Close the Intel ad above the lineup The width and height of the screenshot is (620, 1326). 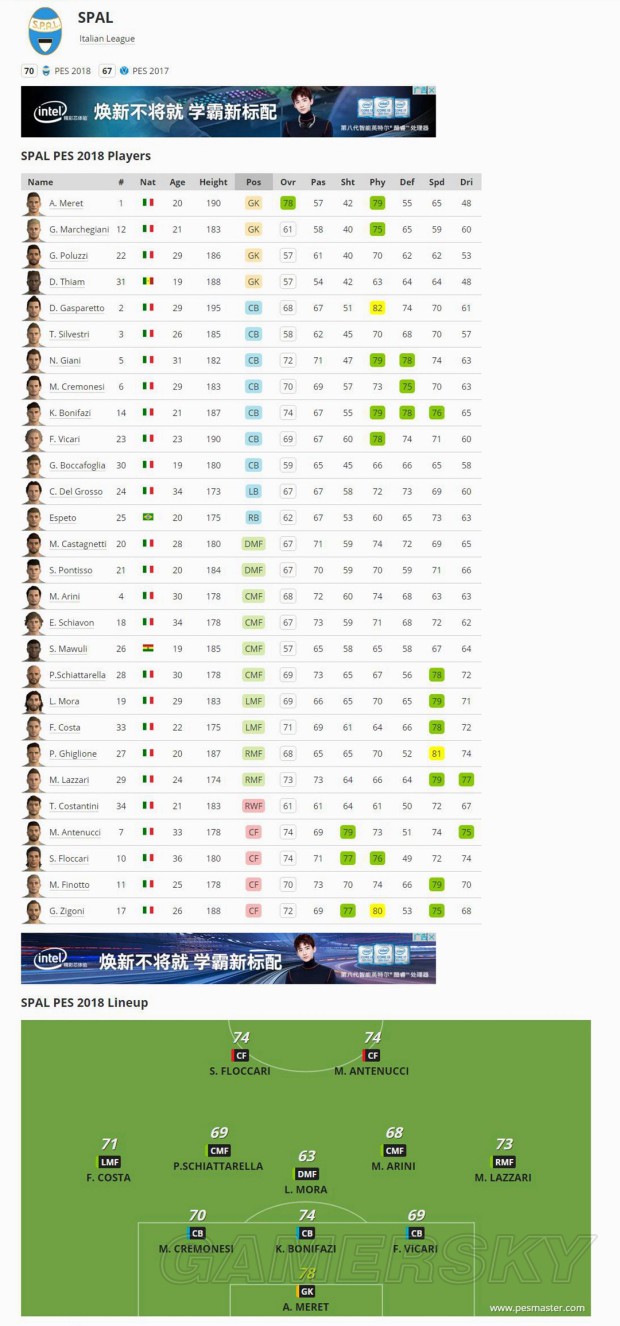coord(431,937)
